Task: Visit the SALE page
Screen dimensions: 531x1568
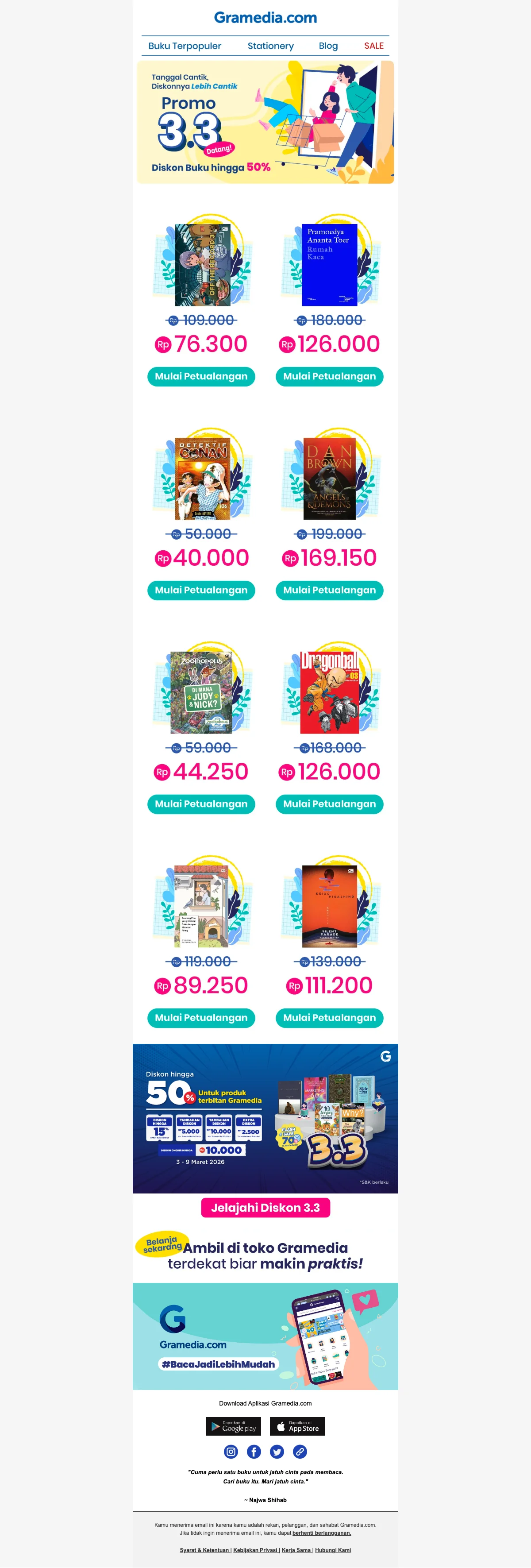Action: 373,46
